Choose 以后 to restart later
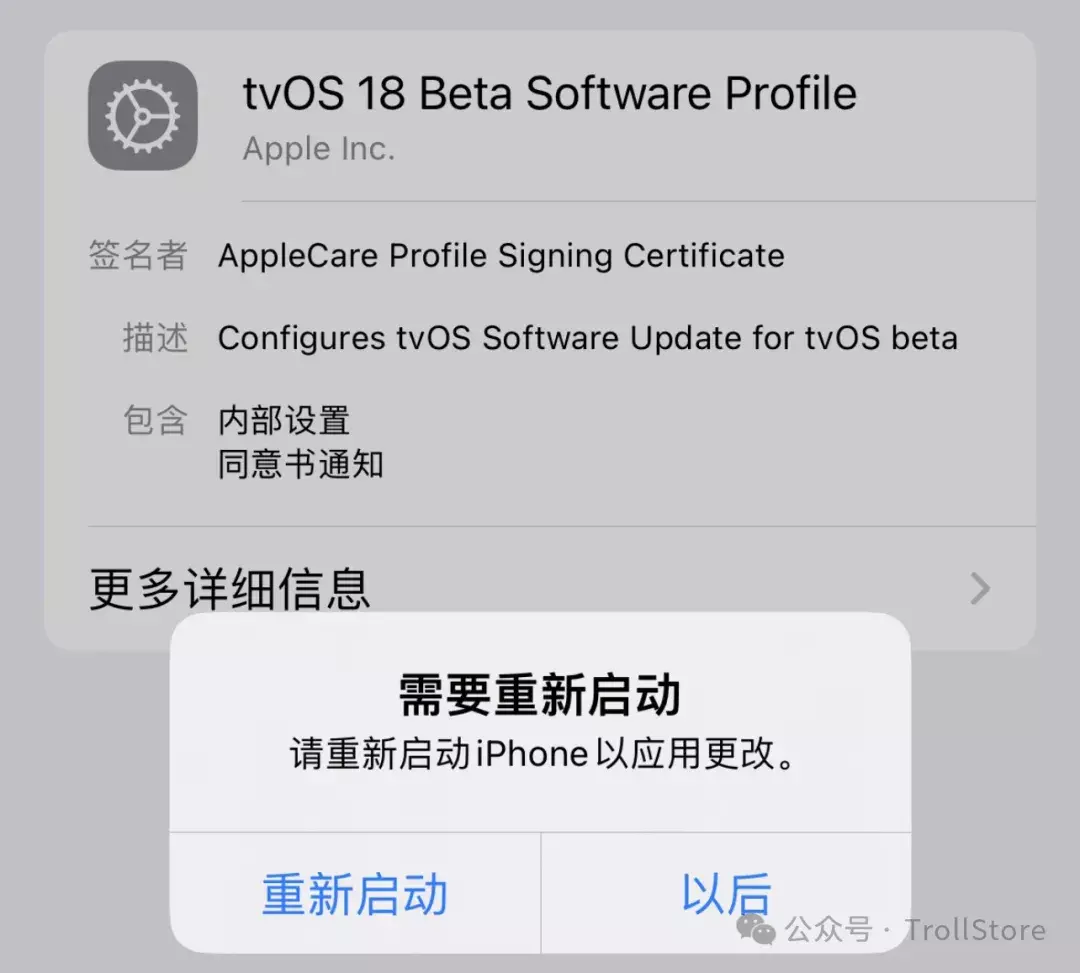Screen dimensions: 1080x973 point(726,893)
